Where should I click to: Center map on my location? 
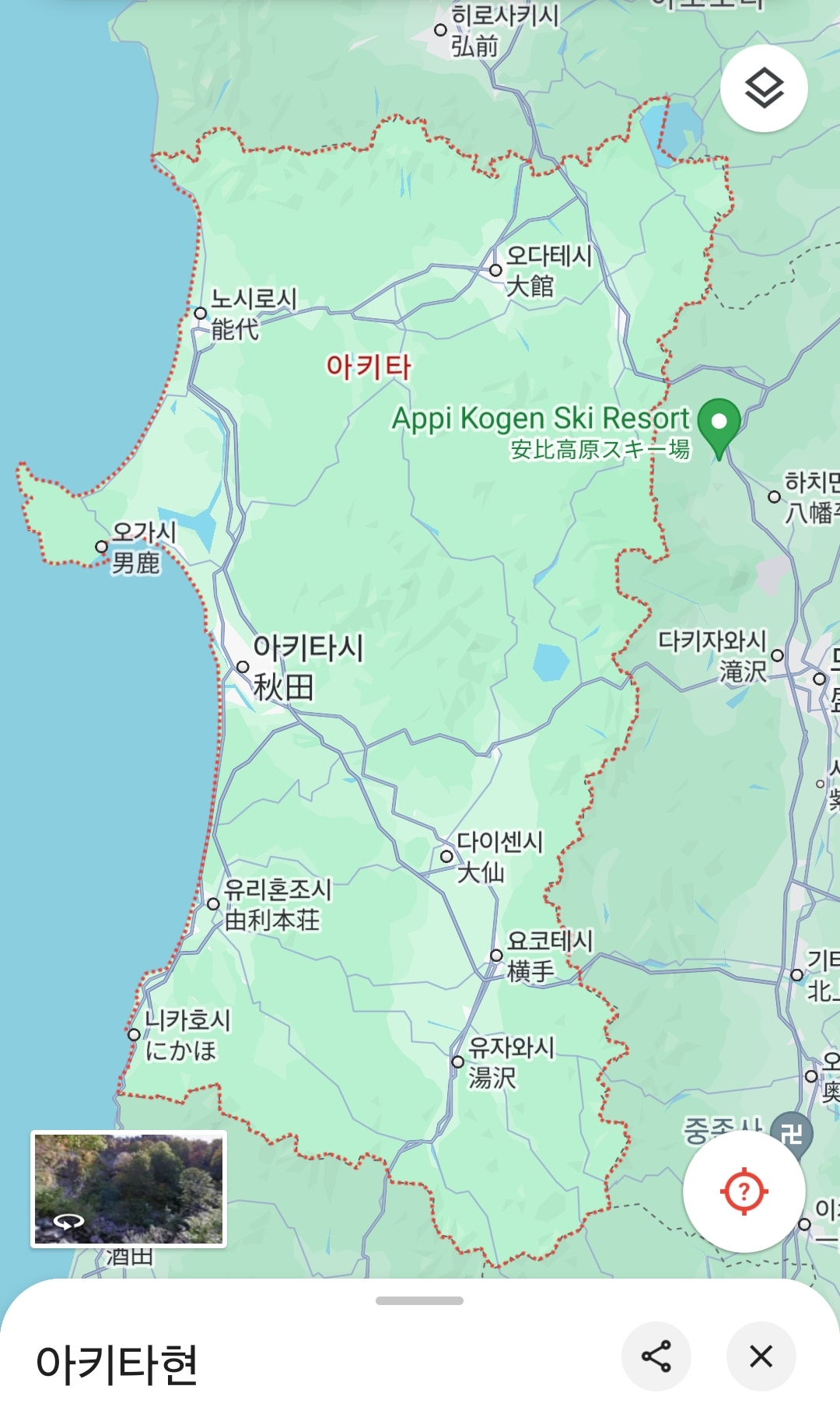[x=744, y=1191]
